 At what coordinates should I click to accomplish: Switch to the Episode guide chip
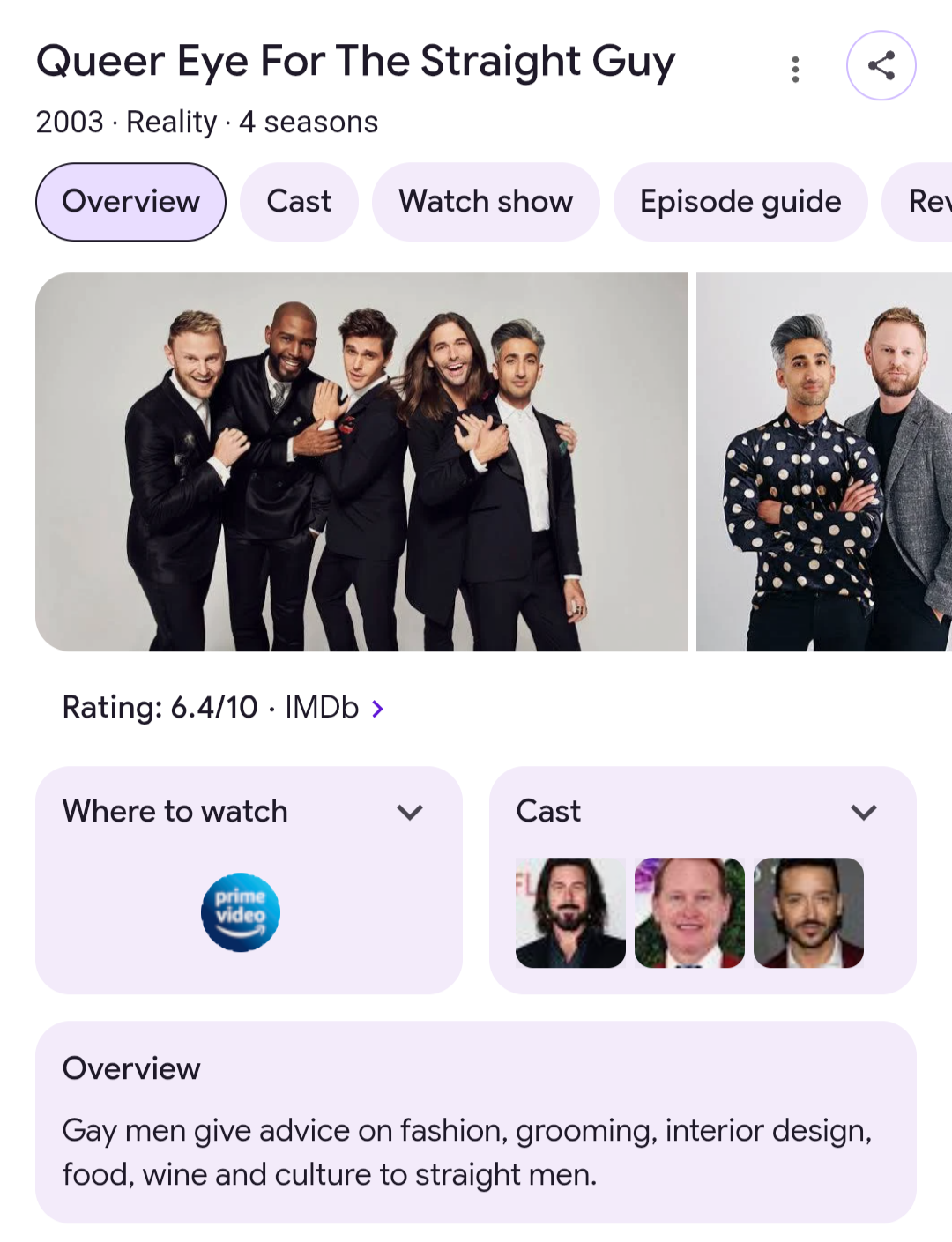740,202
